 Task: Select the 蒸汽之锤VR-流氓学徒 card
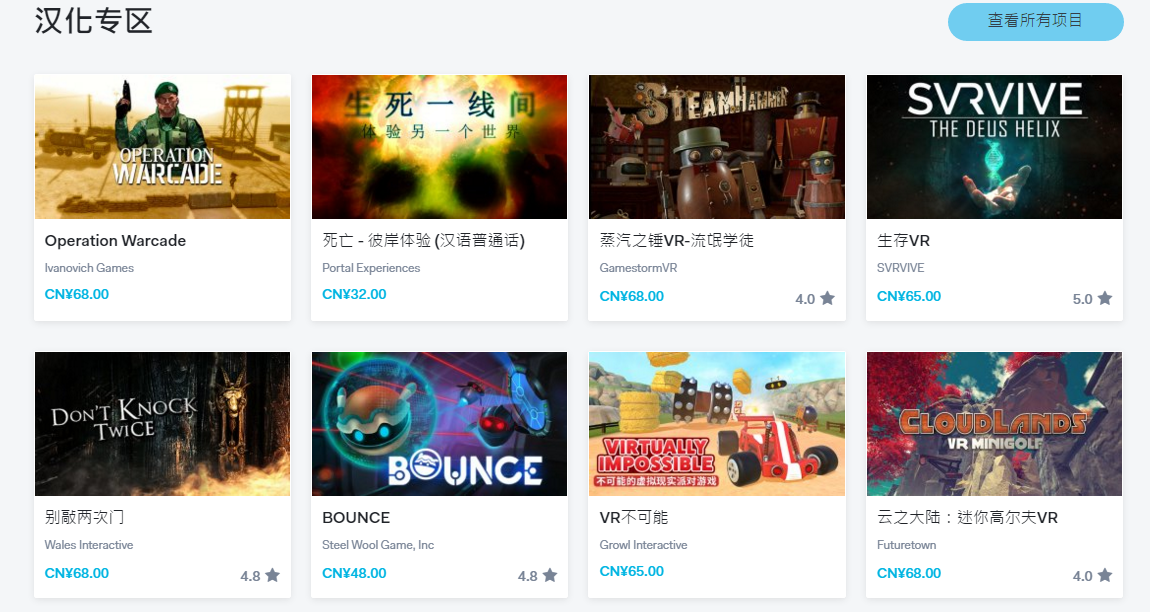click(x=716, y=147)
